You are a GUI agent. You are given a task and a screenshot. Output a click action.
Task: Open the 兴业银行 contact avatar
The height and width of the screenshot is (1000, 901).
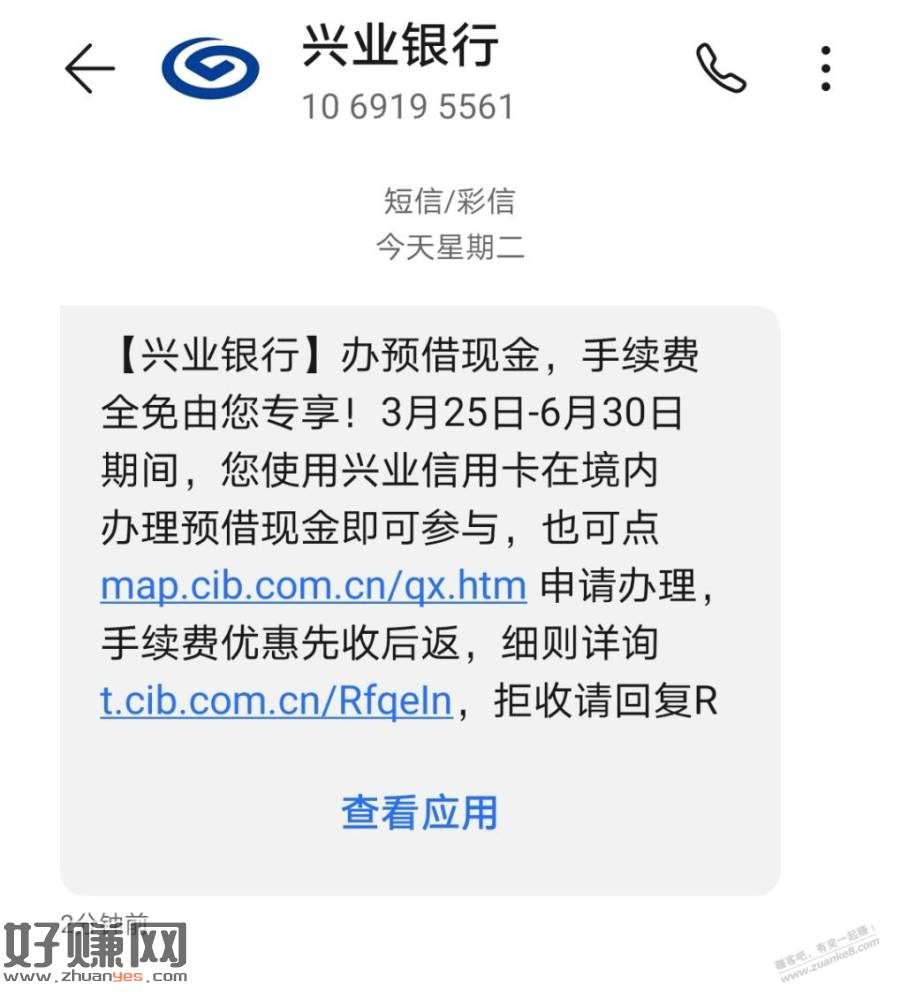click(210, 69)
